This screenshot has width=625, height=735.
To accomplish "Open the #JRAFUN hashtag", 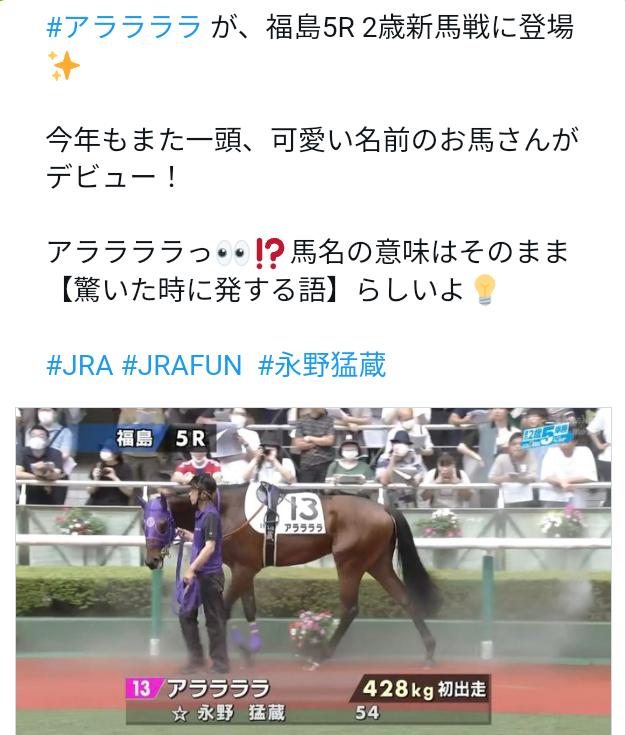I will (182, 365).
